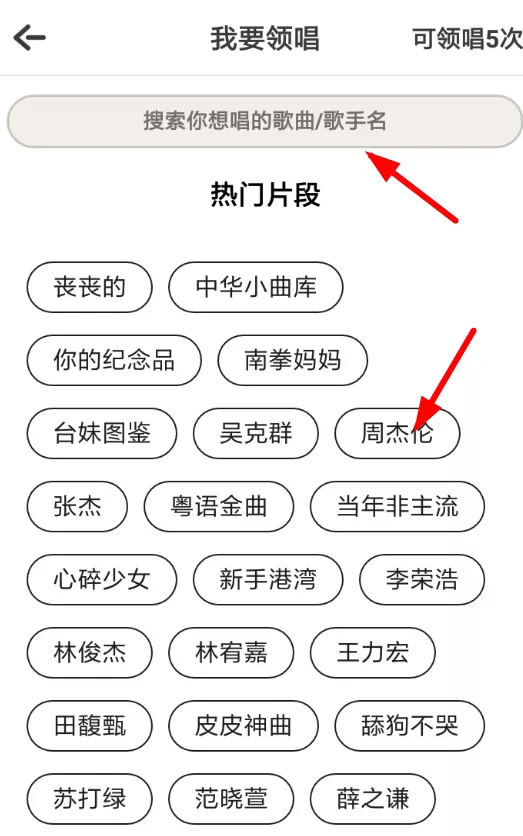The width and height of the screenshot is (523, 836).
Task: Choose singer 薛之谦
Action: coord(373,798)
